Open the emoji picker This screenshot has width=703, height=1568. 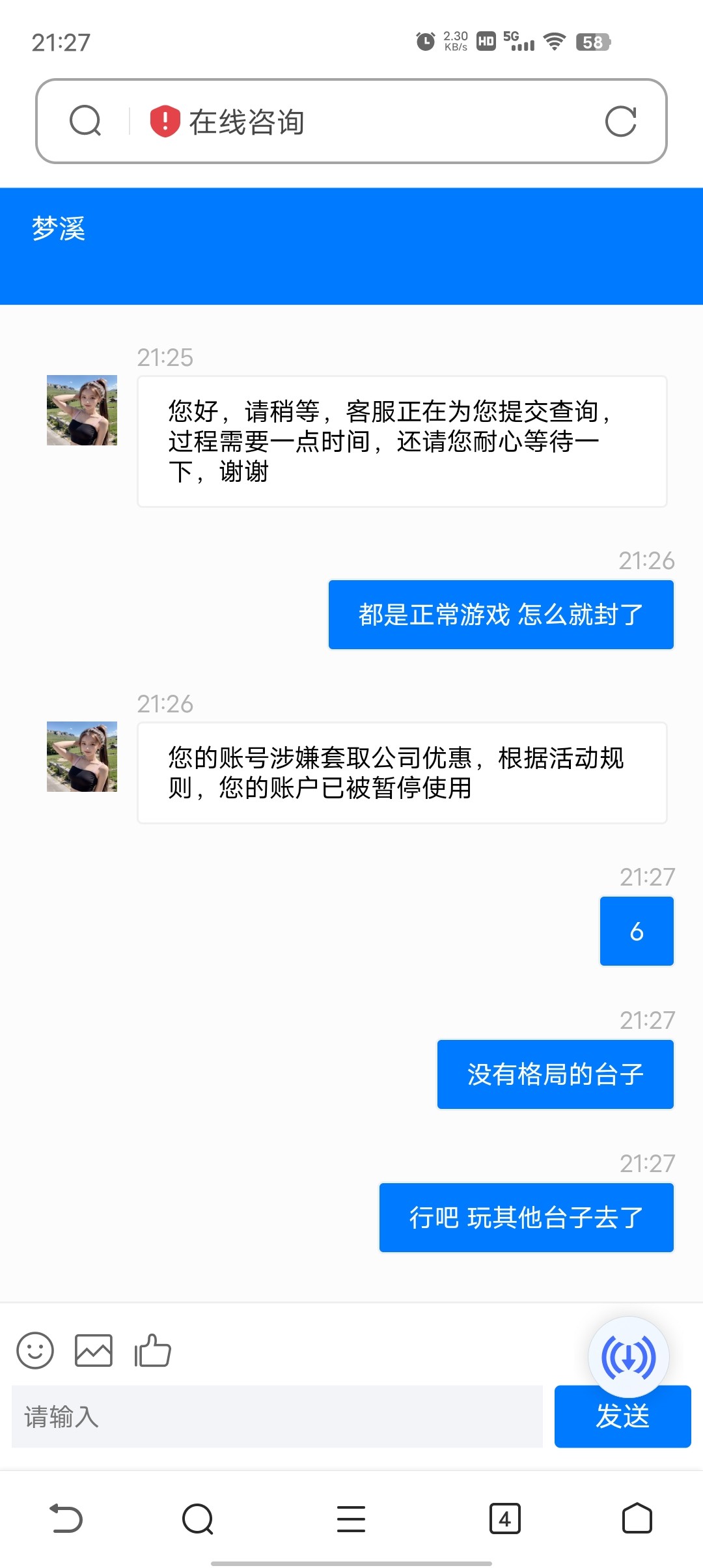point(35,1351)
